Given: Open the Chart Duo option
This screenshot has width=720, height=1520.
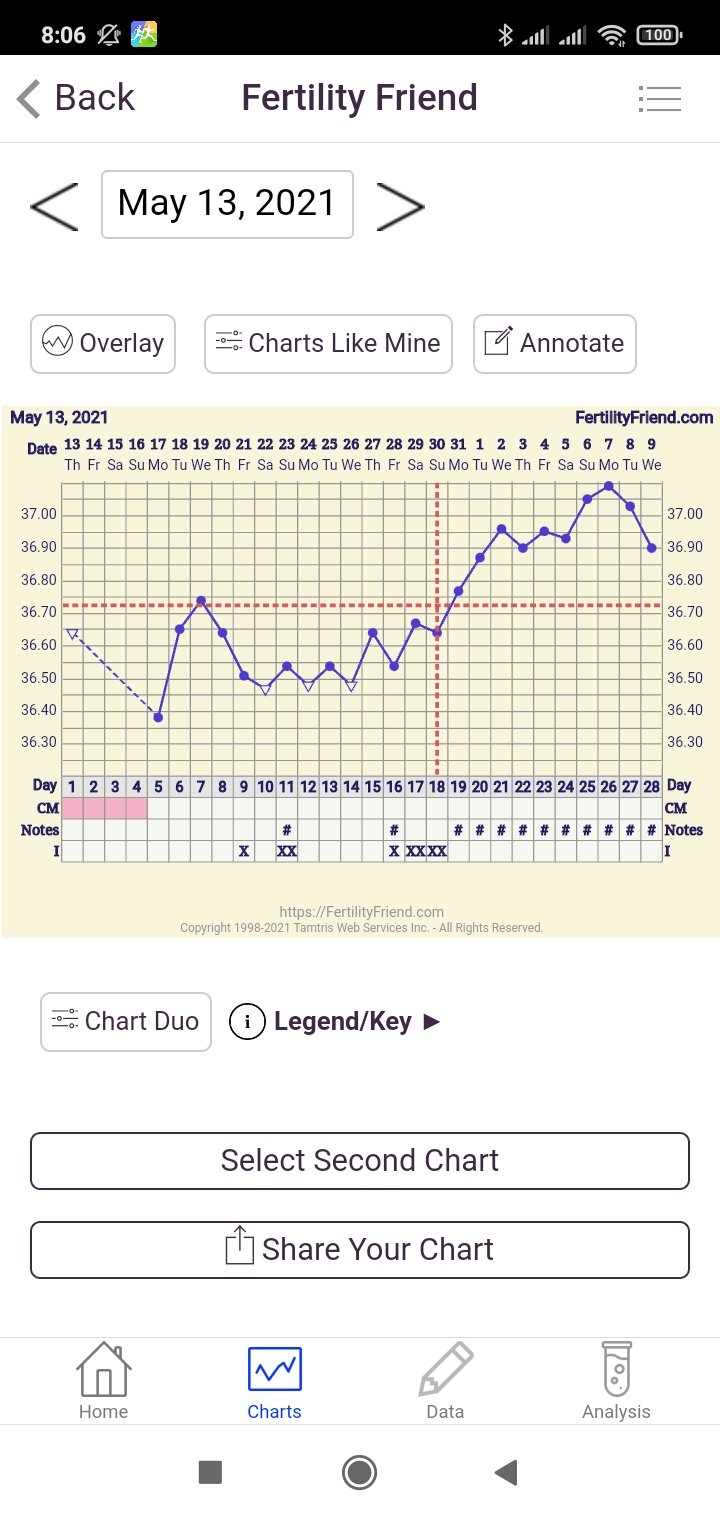Looking at the screenshot, I should pos(126,1021).
